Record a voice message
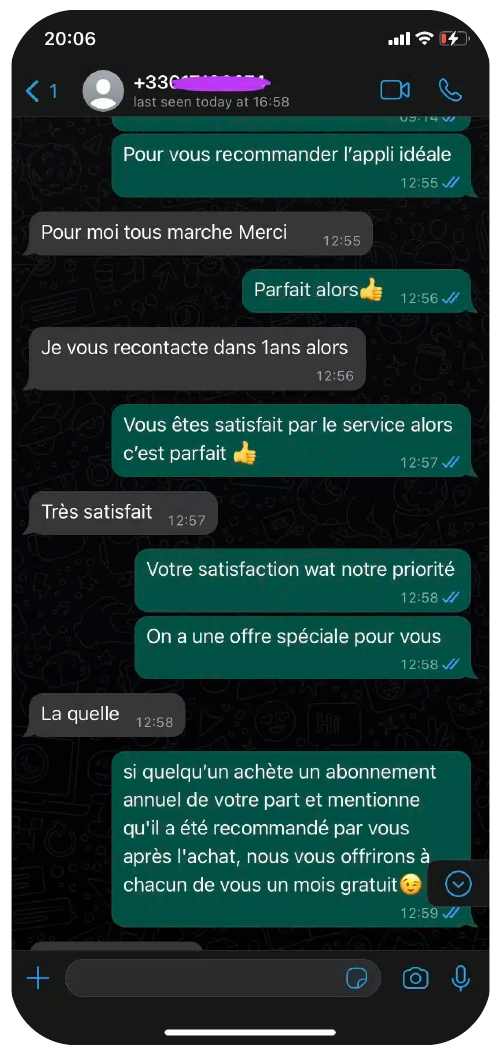Screen dimensions: 501x1055 (461, 978)
